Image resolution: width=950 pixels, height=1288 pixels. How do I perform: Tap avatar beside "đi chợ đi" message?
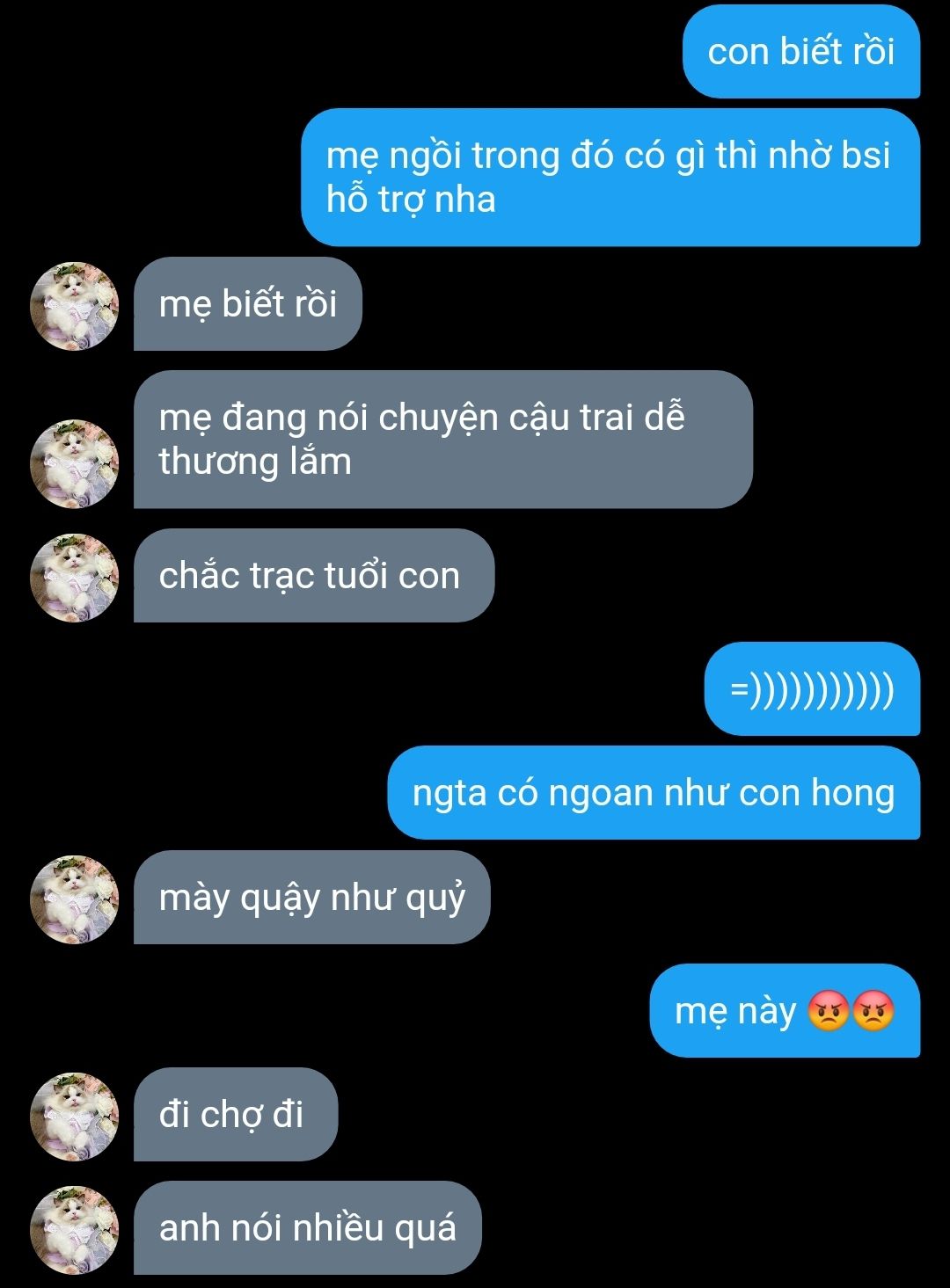pos(75,1116)
